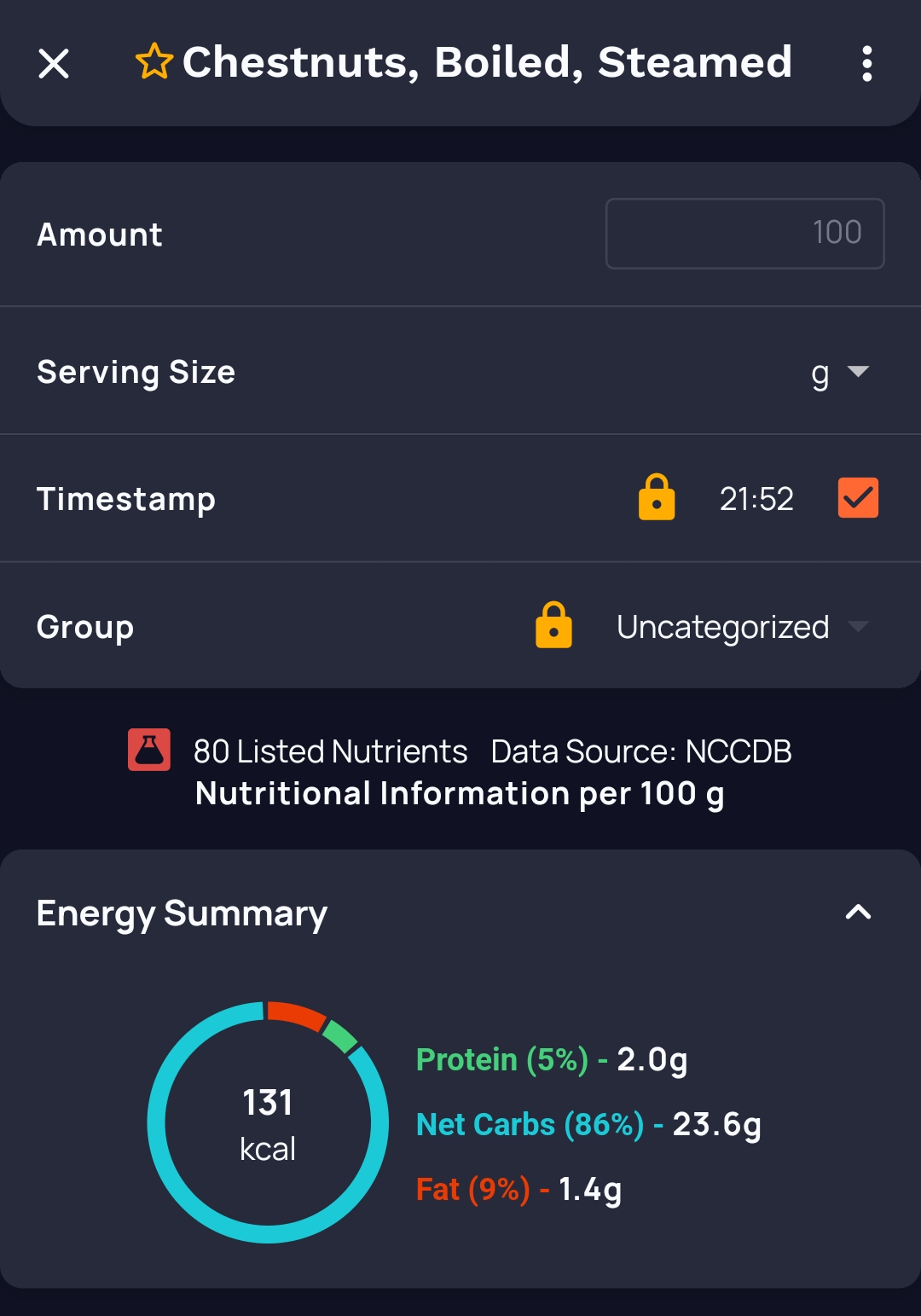Viewport: 921px width, 1316px height.
Task: Uncheck the Timestamp checkbox
Action: 858,498
